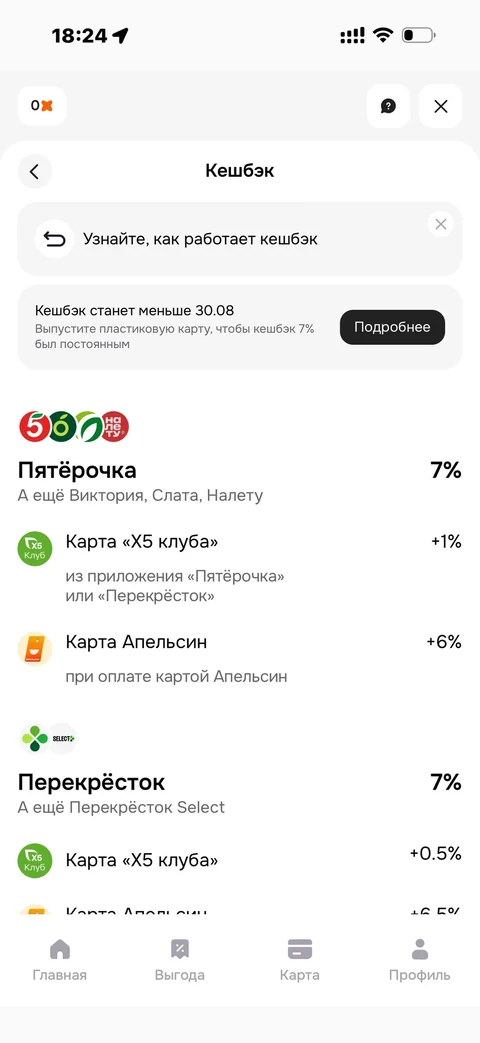Open the help question mark icon
The width and height of the screenshot is (480, 1043).
(388, 106)
